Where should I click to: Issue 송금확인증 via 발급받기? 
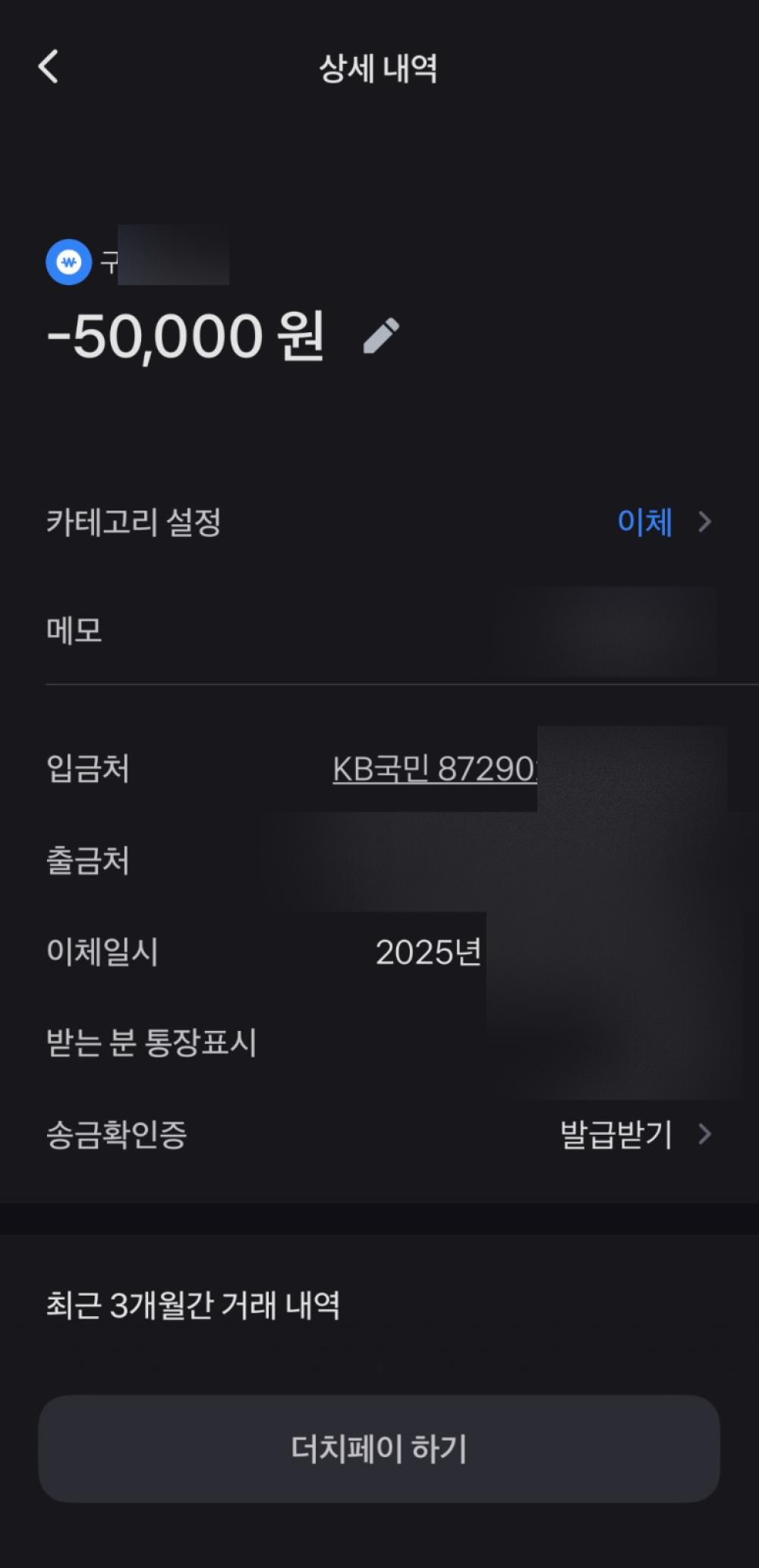tap(635, 1135)
